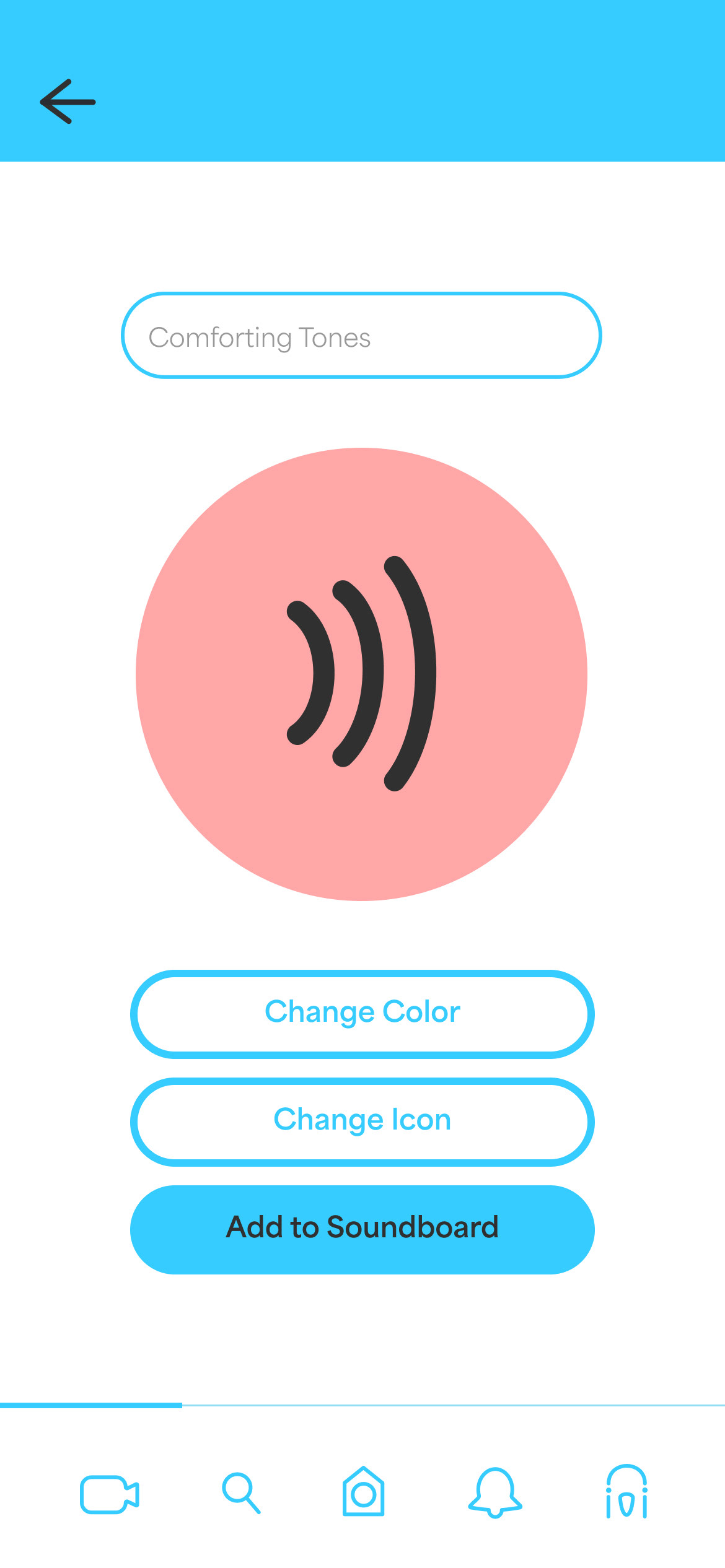Open the headphones tab
Screen dimensions: 725x1568
(x=626, y=1491)
